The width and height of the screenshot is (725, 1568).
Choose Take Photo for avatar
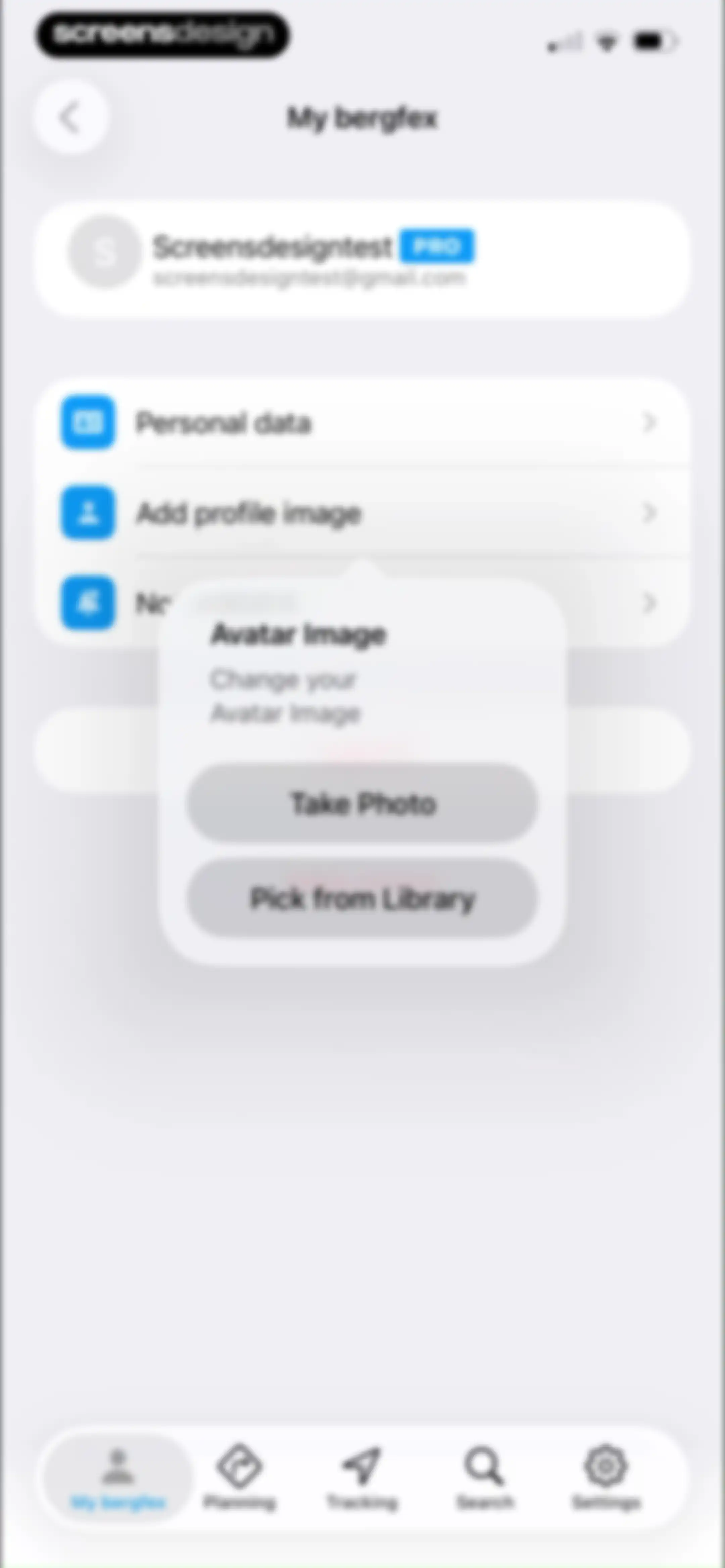pos(362,803)
